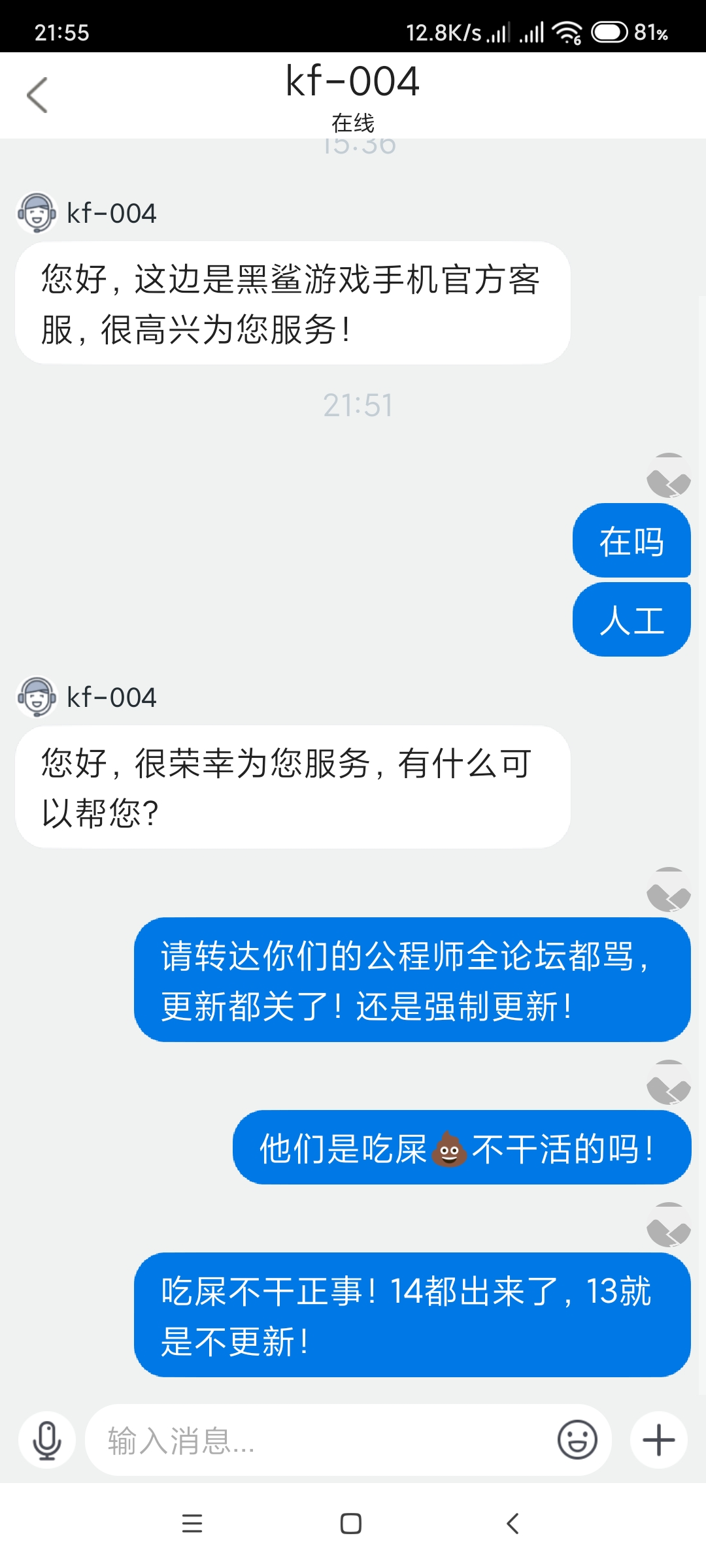Tap the system home button

[351, 1524]
